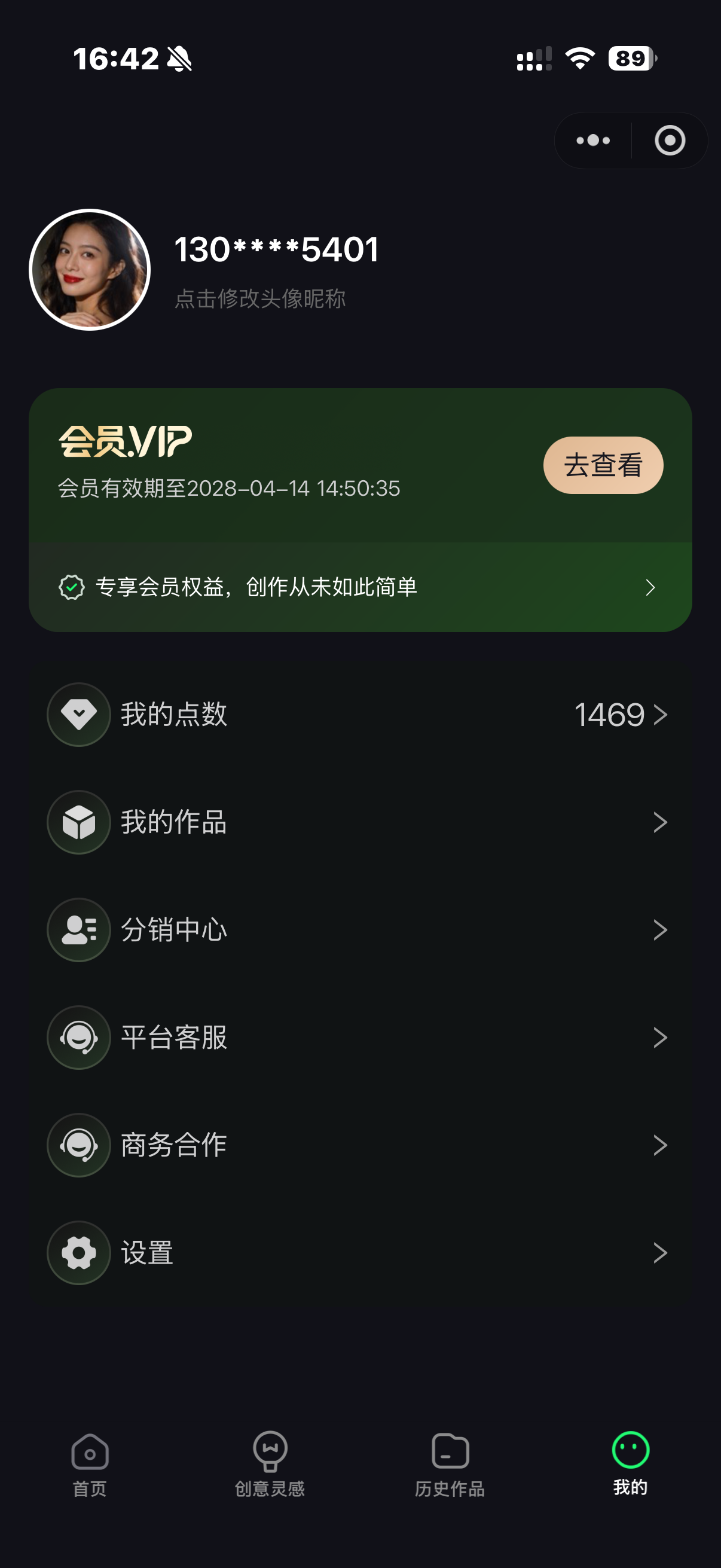Contact 平台客服 support
This screenshot has height=1568, width=721.
pyautogui.click(x=360, y=1037)
